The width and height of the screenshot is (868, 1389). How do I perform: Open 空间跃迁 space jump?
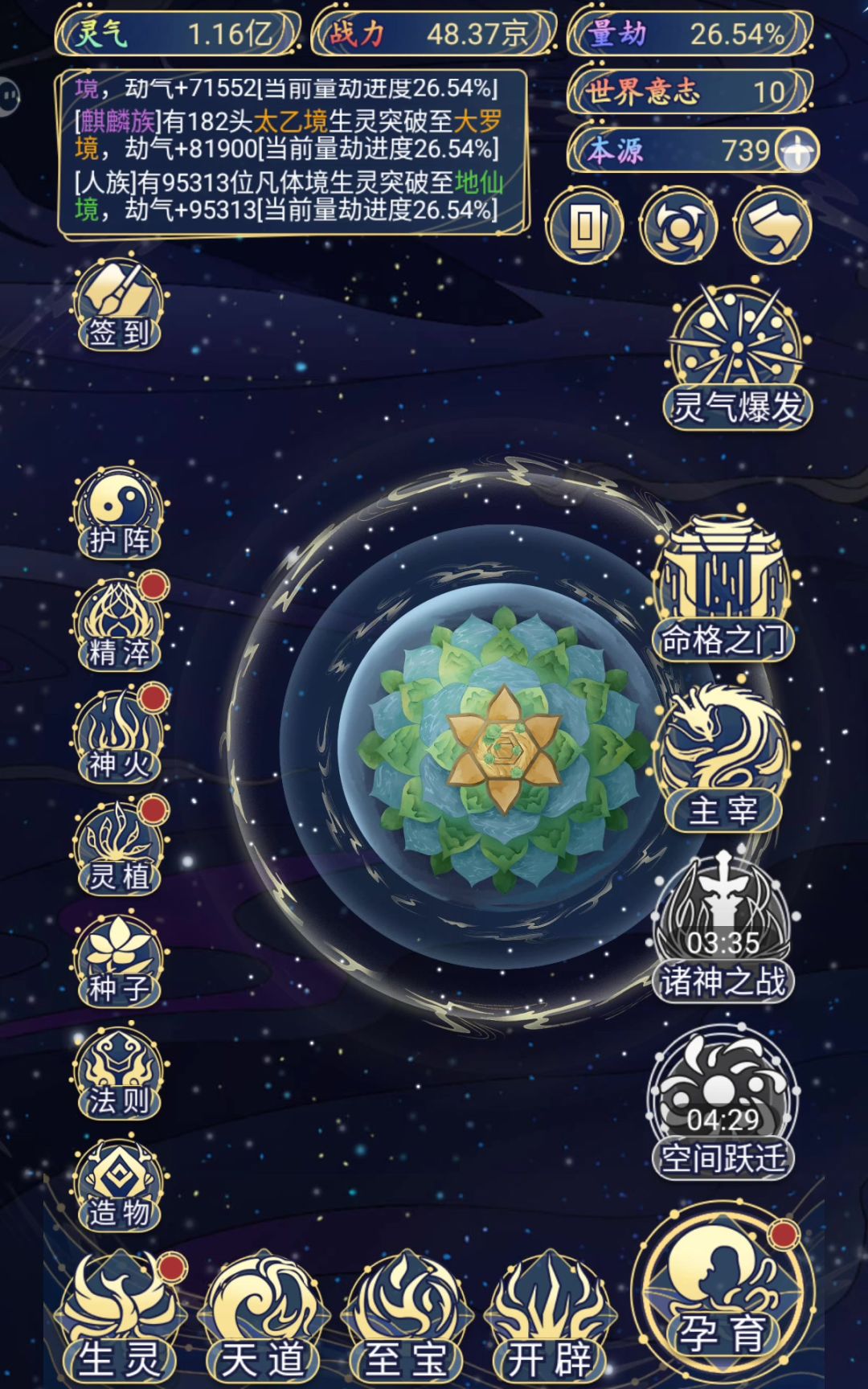click(723, 1107)
